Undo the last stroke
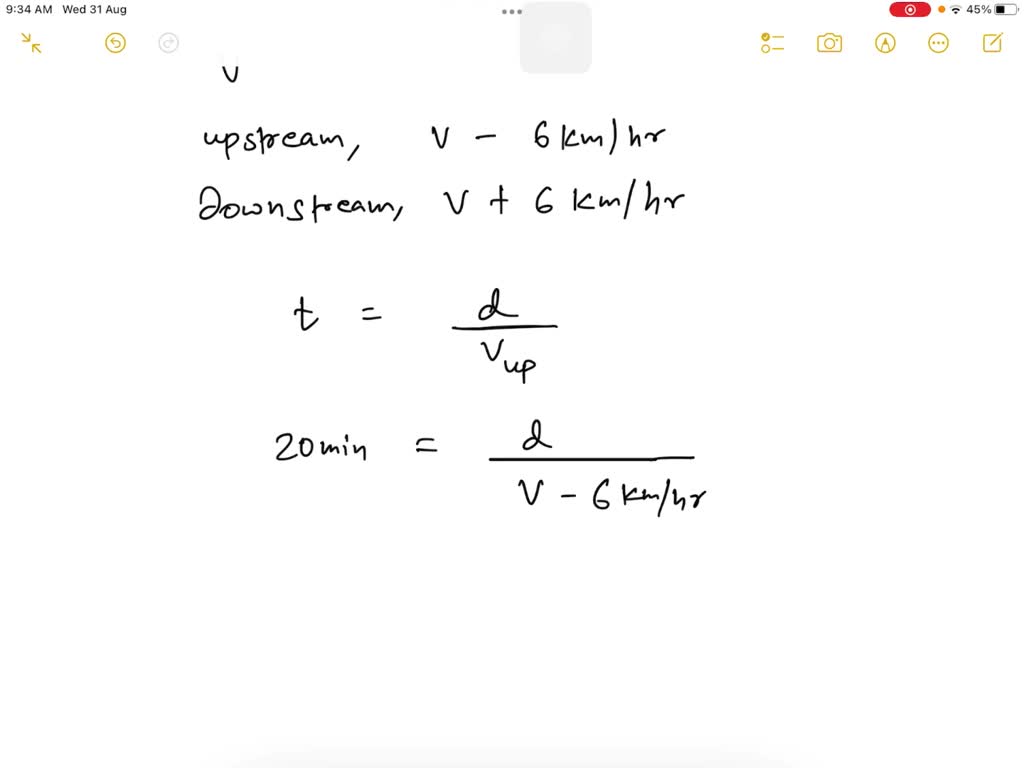 point(115,43)
